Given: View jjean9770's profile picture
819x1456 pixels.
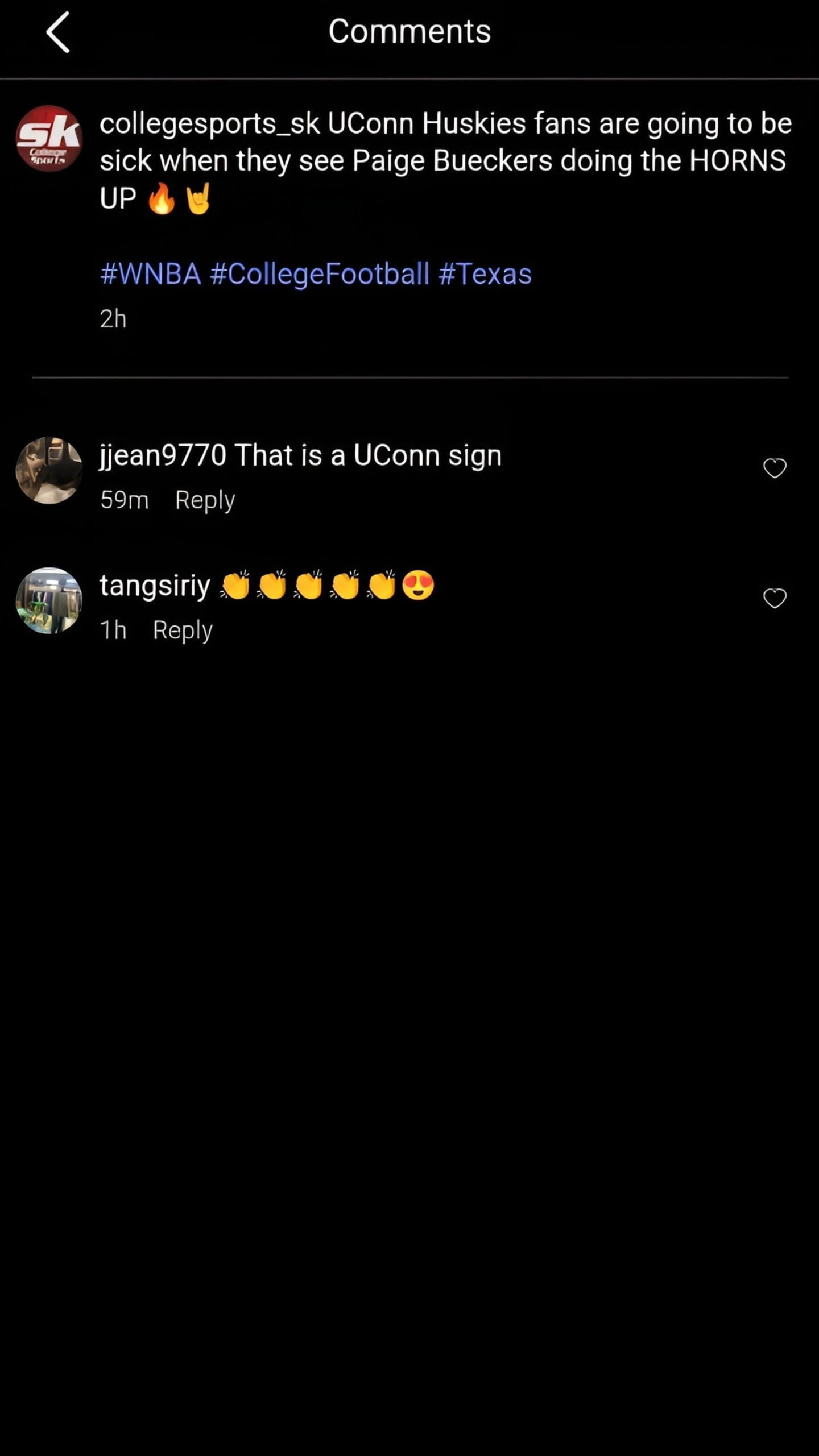Looking at the screenshot, I should (49, 470).
